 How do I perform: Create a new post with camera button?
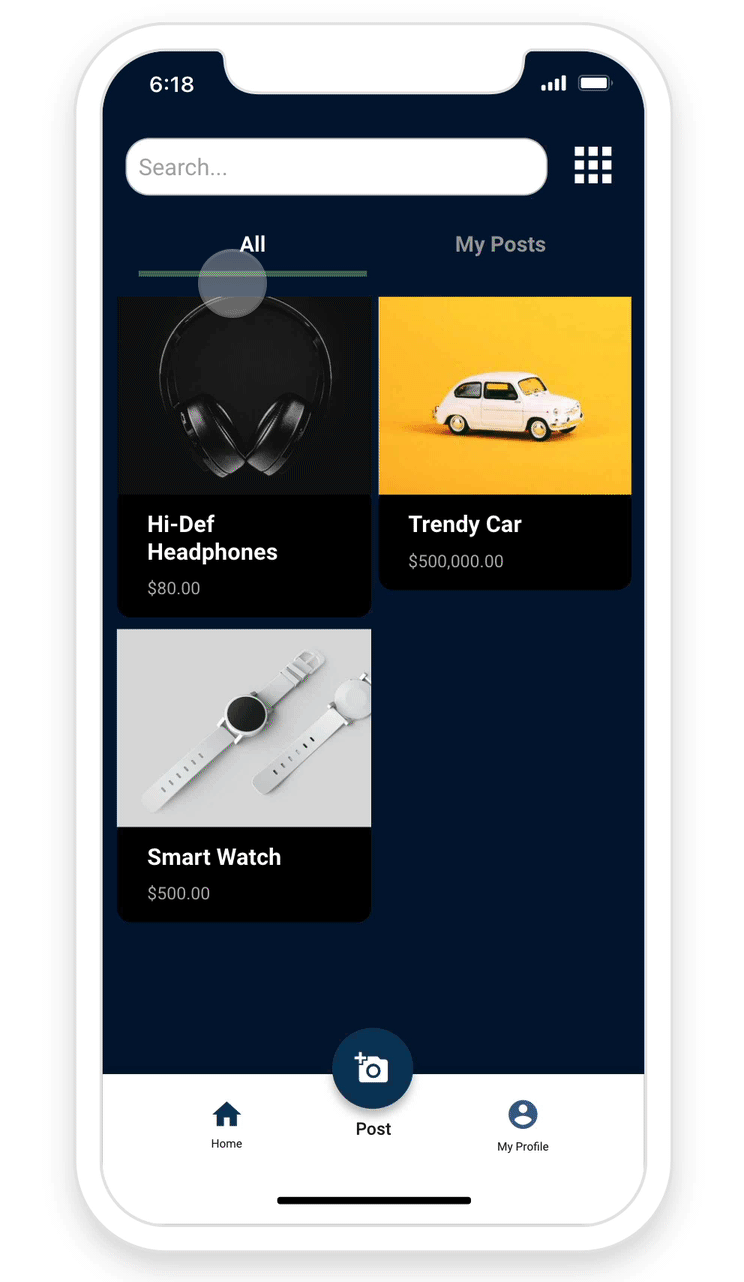(x=372, y=1069)
